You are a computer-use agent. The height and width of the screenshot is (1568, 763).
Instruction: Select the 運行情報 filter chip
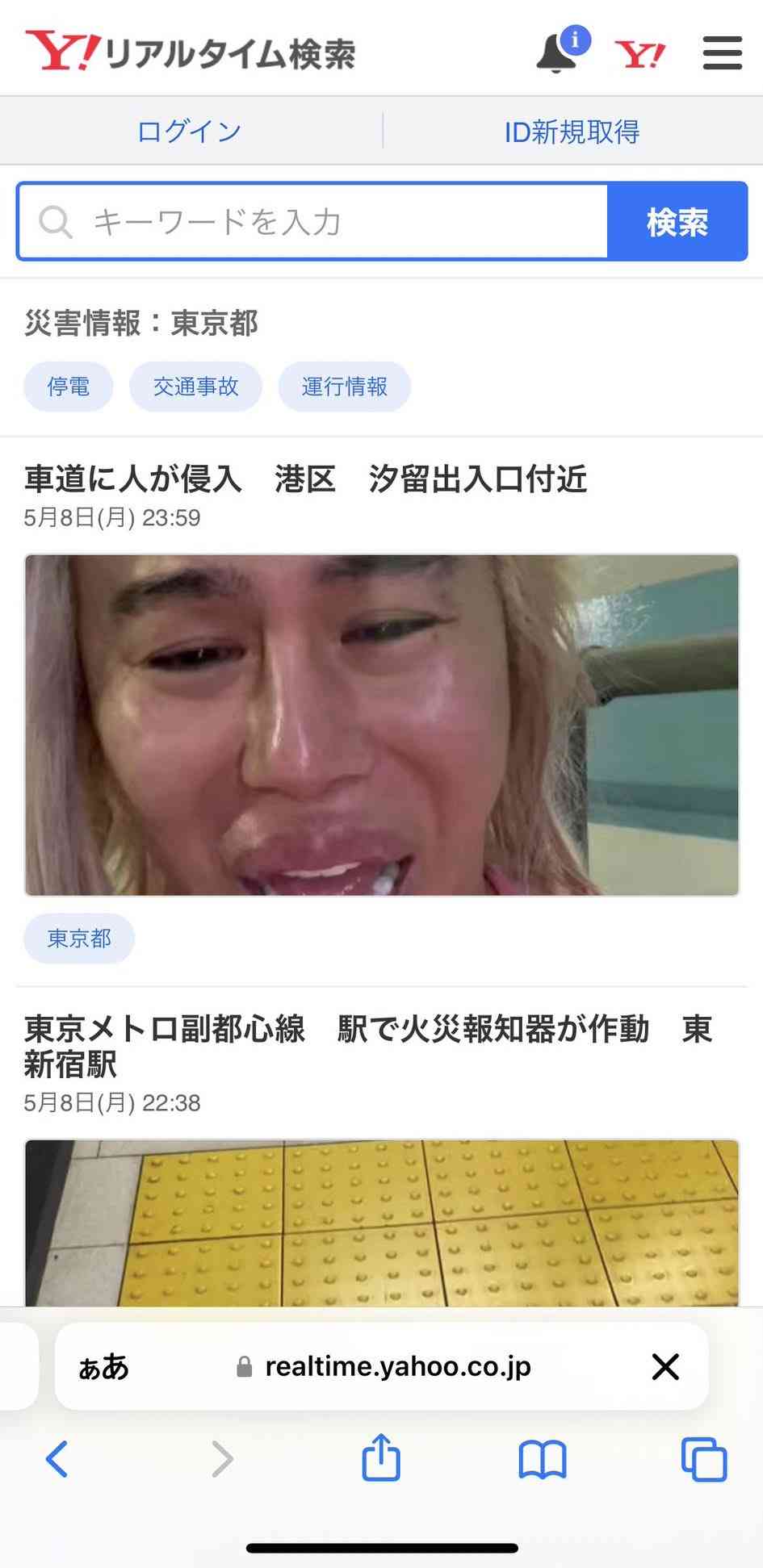[x=344, y=387]
